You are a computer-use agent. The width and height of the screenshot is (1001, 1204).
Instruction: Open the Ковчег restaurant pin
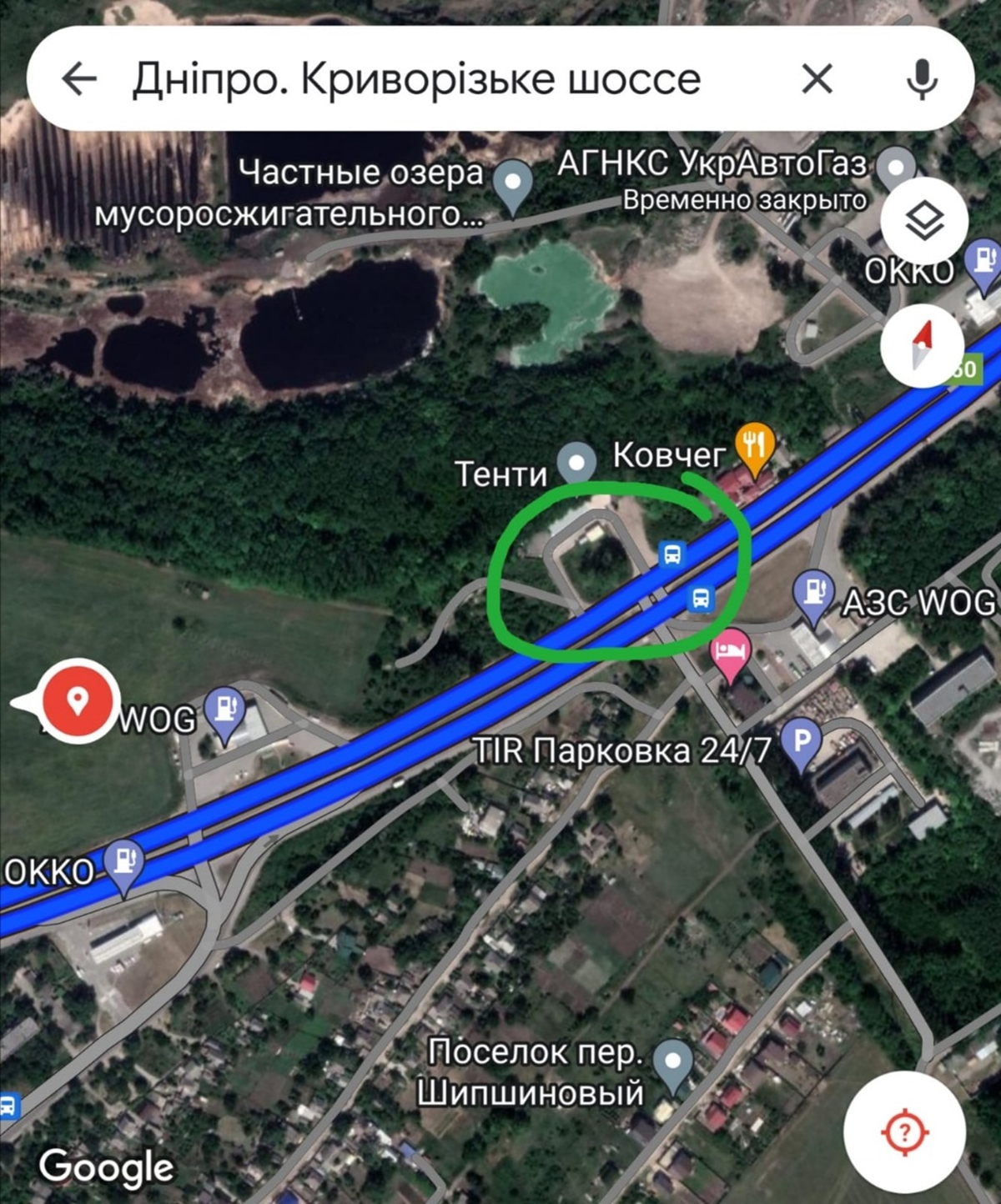754,447
